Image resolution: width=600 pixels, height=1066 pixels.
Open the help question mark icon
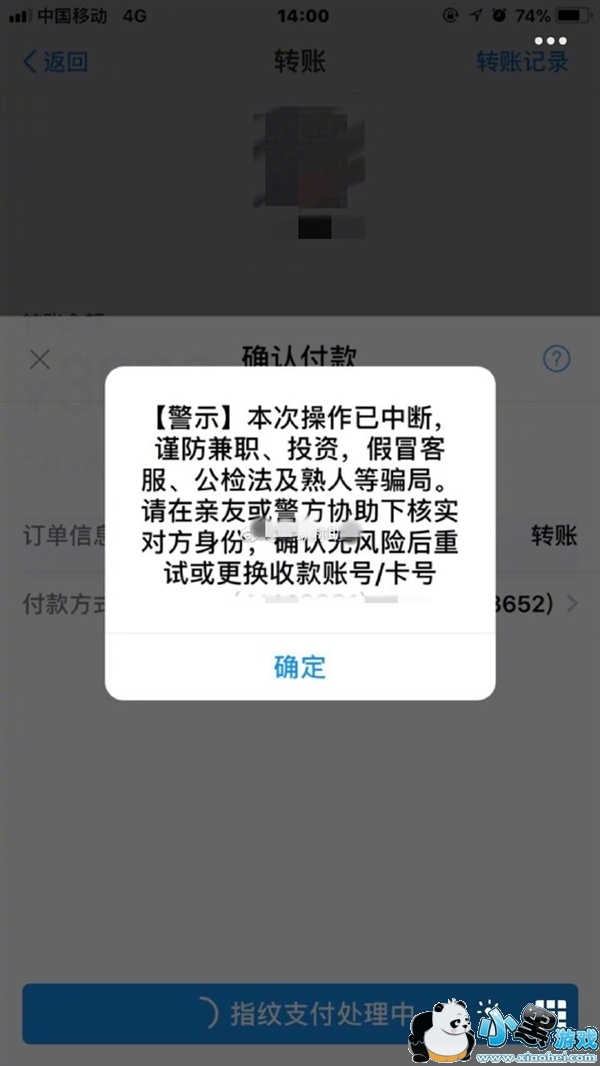point(556,359)
